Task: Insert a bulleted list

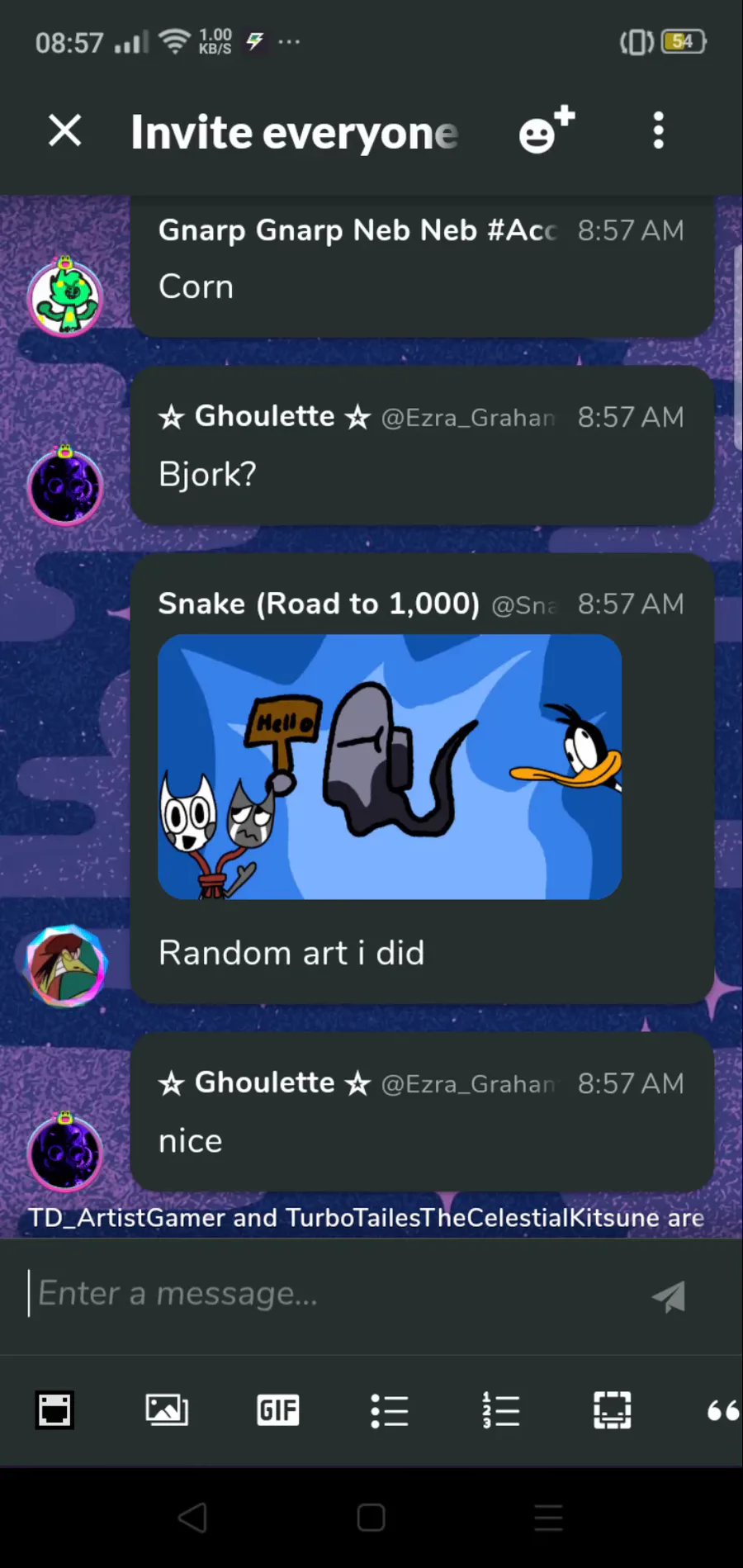Action: (390, 1410)
